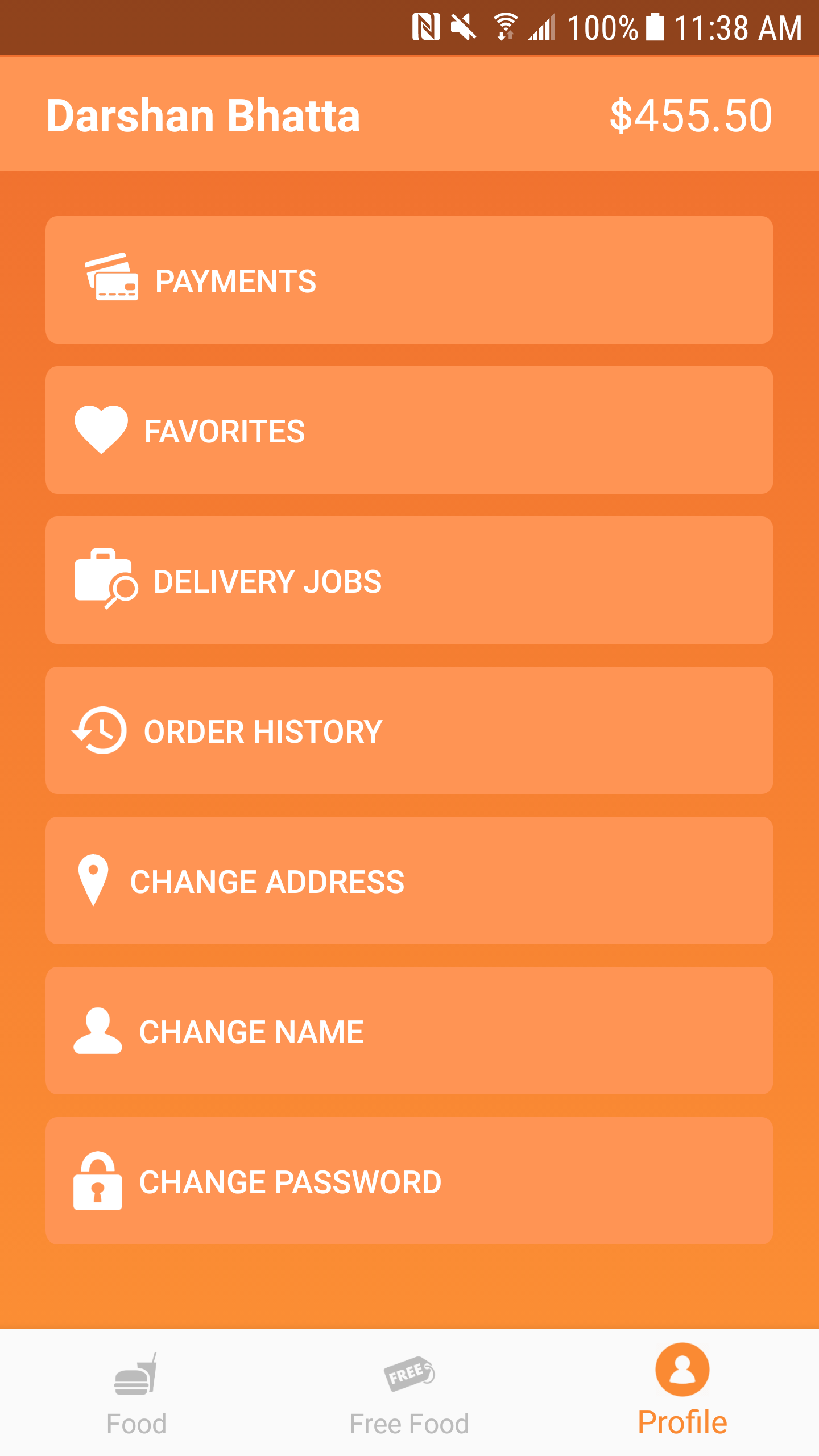Go to the Free Food tab
The image size is (819, 1456).
click(x=409, y=1393)
